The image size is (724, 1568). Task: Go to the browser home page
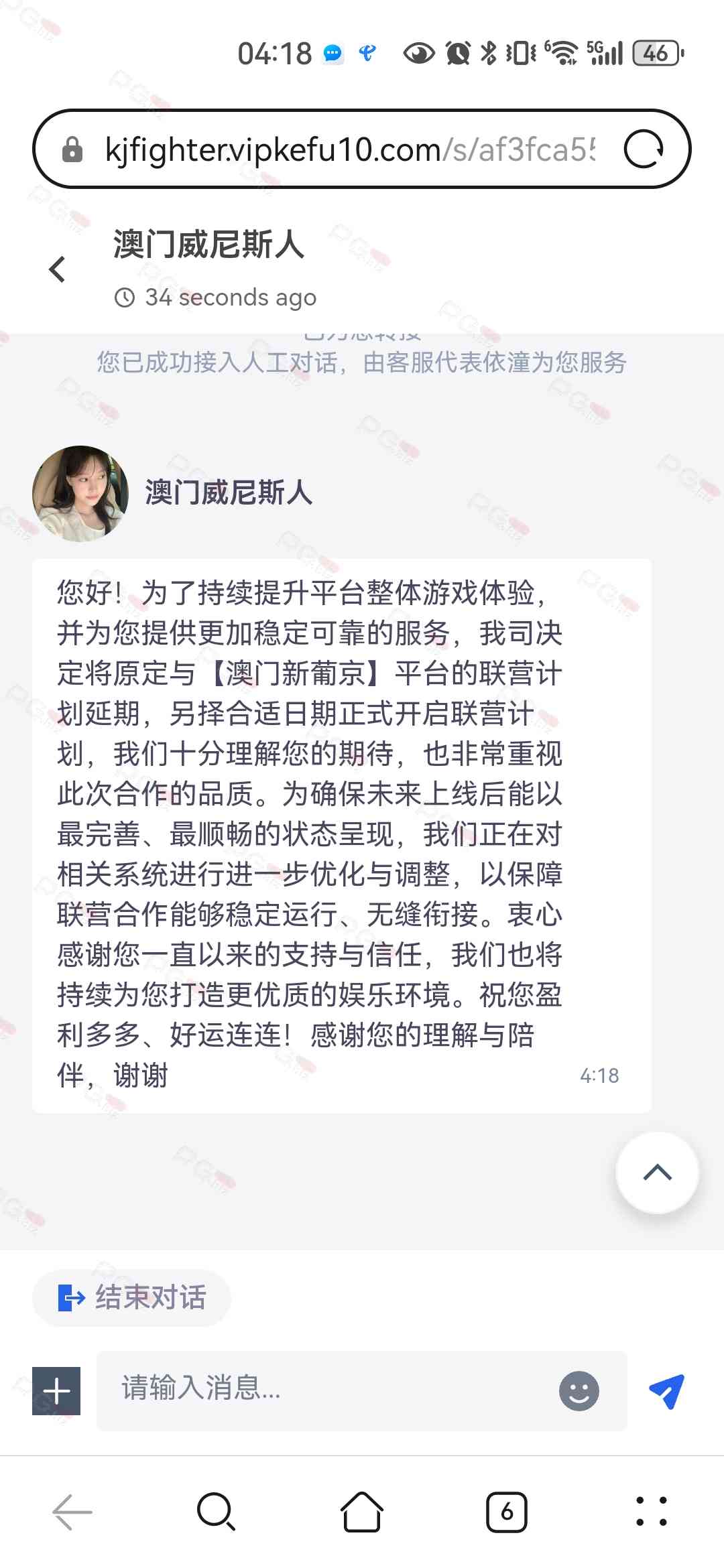tap(362, 1512)
